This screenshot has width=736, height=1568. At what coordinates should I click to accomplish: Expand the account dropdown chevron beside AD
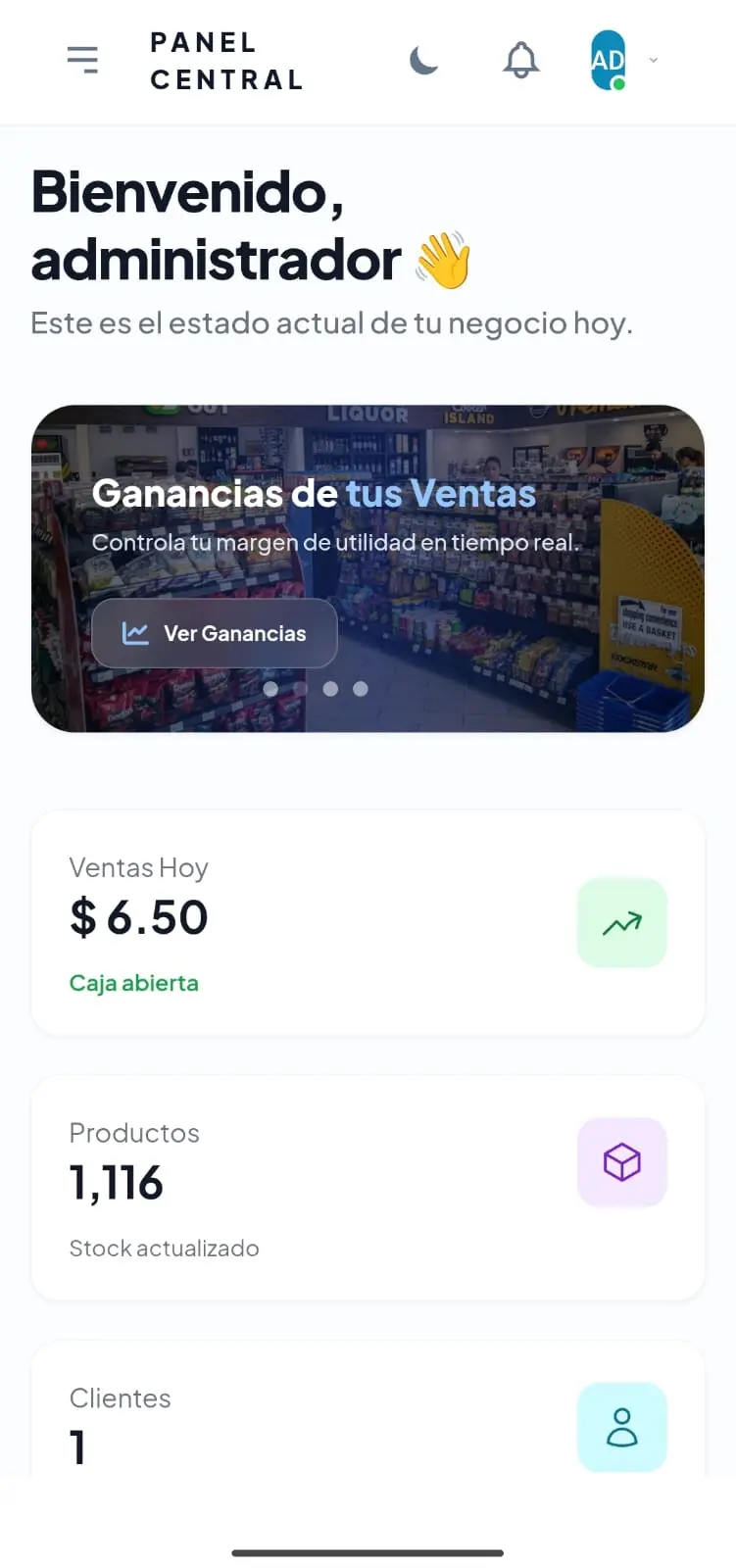(x=654, y=59)
